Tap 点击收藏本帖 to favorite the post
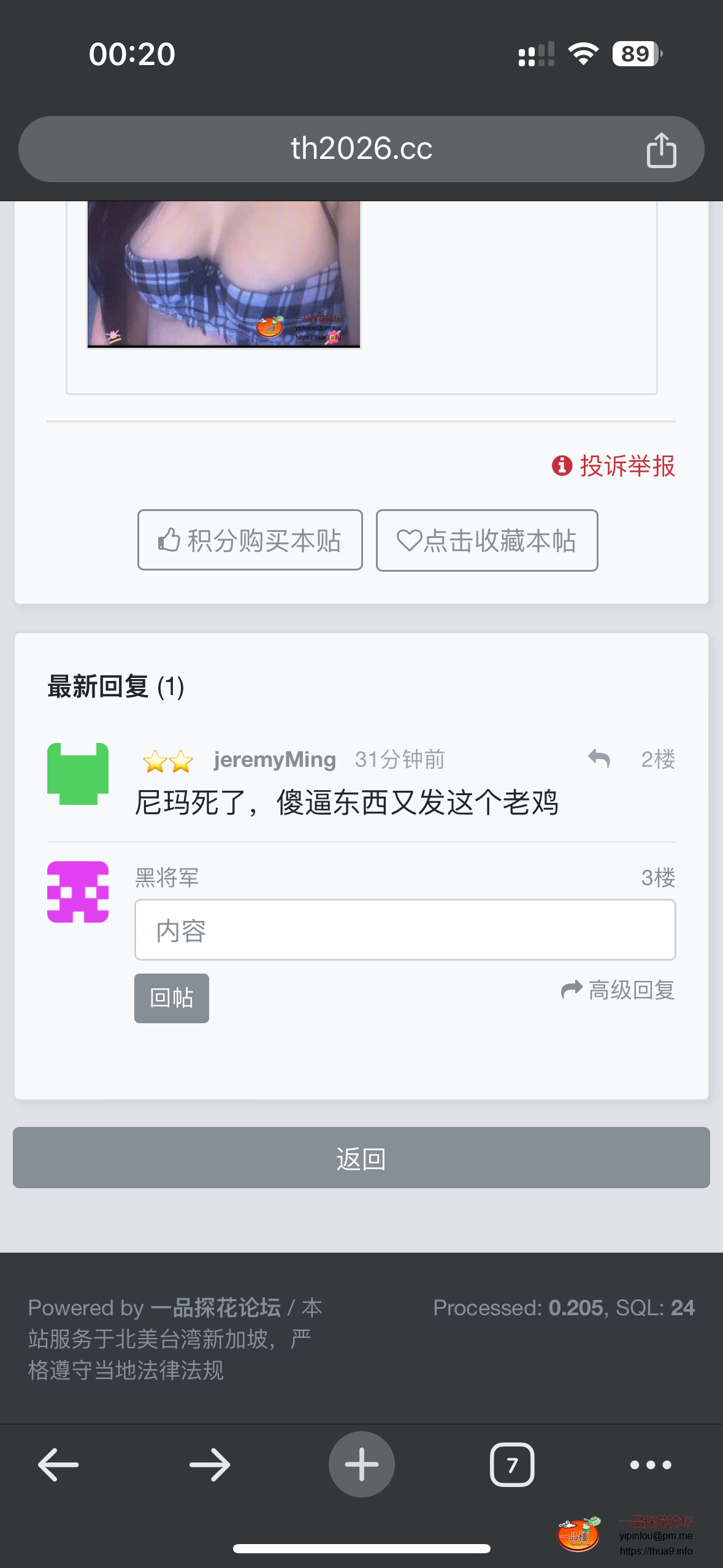The height and width of the screenshot is (1568, 723). point(487,540)
